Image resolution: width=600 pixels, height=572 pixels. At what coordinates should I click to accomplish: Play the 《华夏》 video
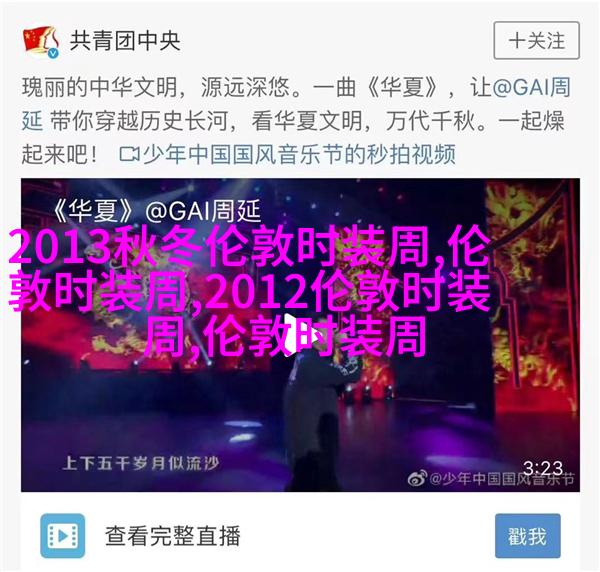(x=300, y=335)
